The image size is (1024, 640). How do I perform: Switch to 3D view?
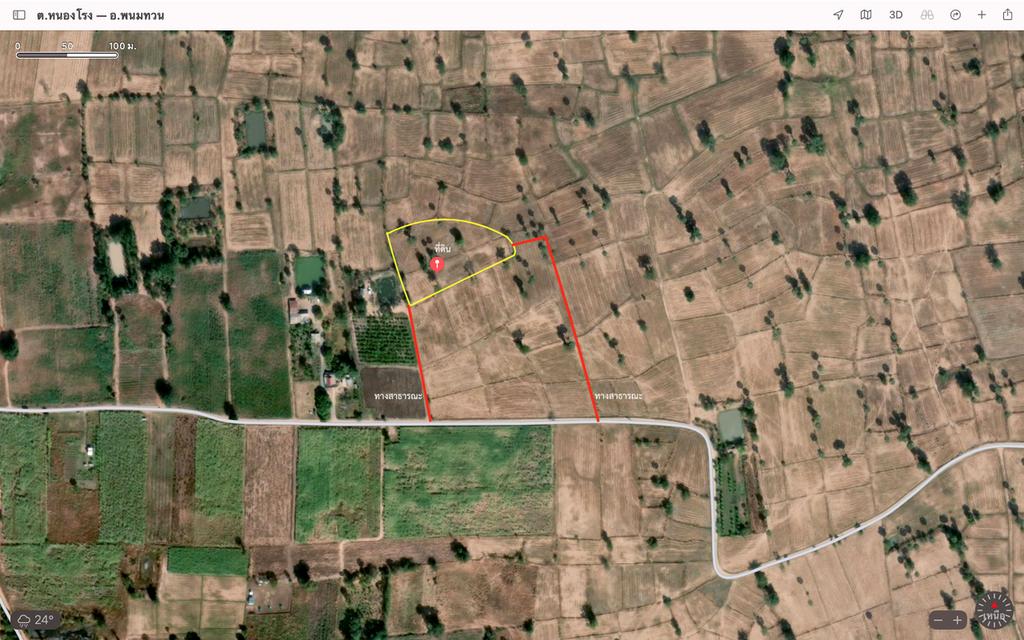click(896, 15)
